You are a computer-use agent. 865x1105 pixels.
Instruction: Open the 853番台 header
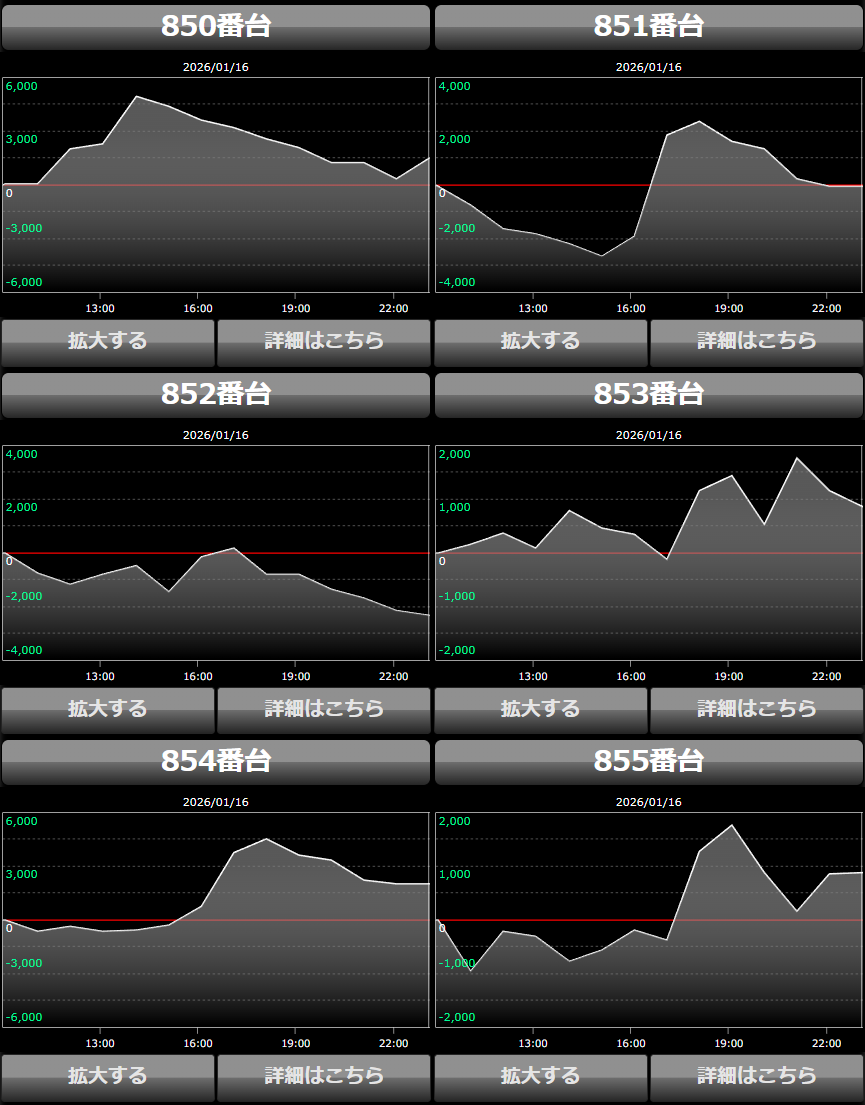point(649,395)
